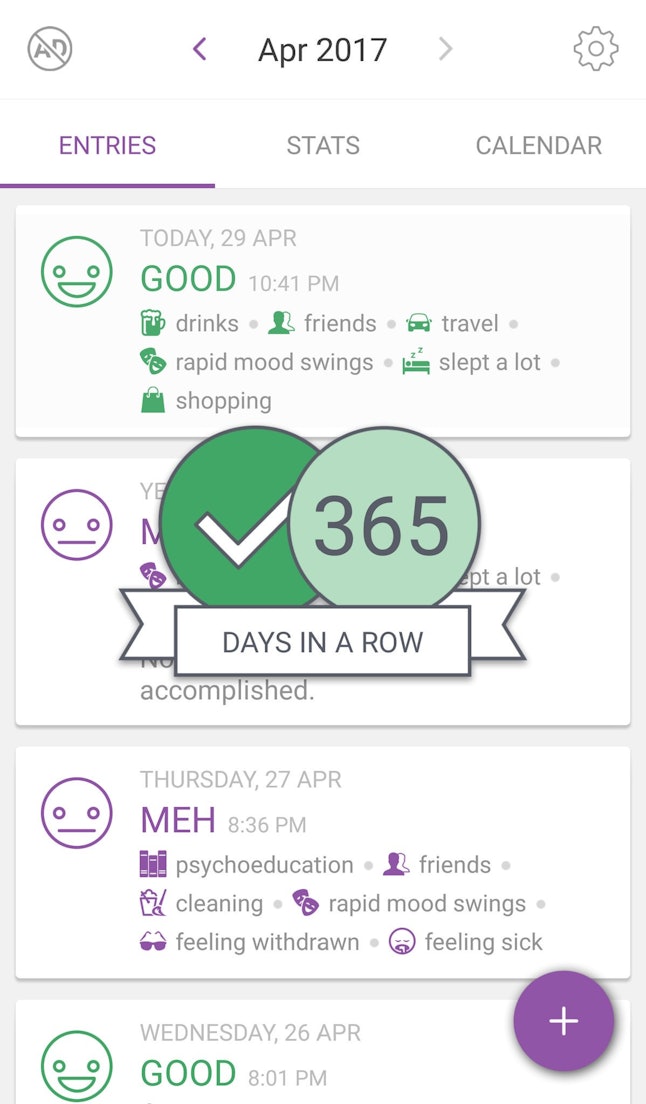Switch to the Calendar tab
646x1104 pixels.
click(538, 146)
